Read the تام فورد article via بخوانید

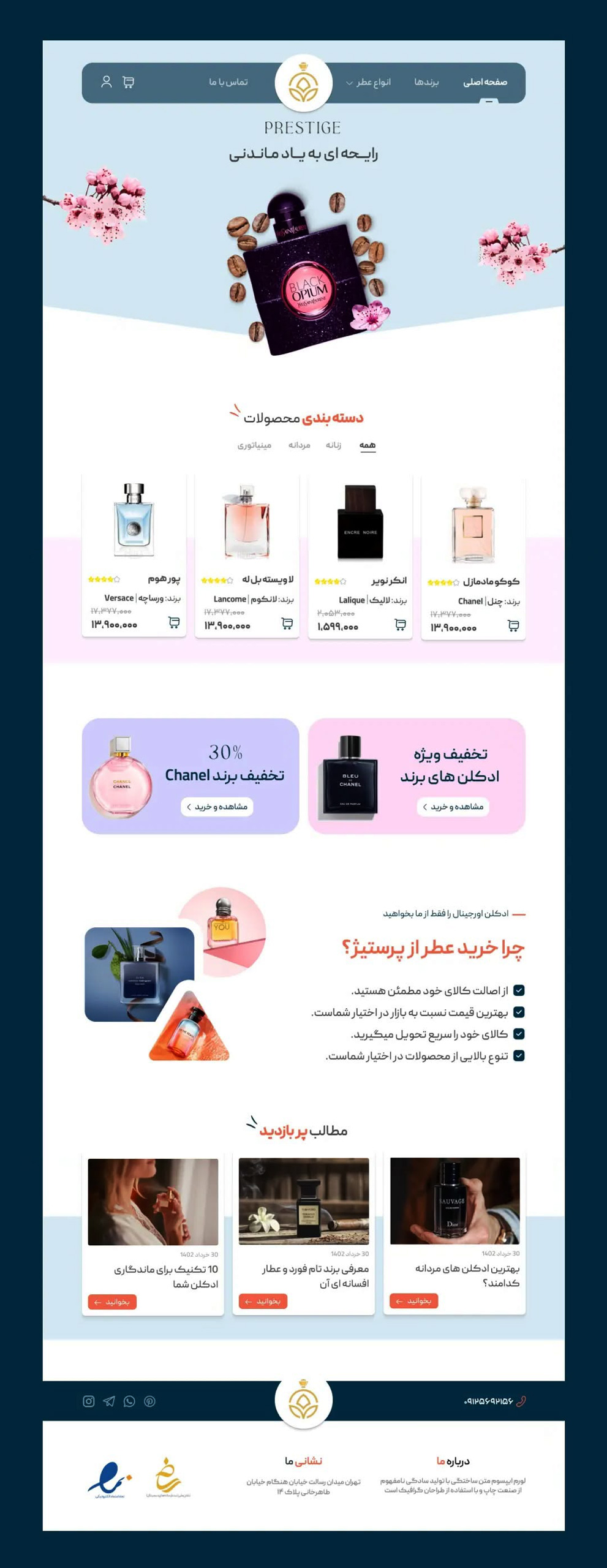point(263,1302)
